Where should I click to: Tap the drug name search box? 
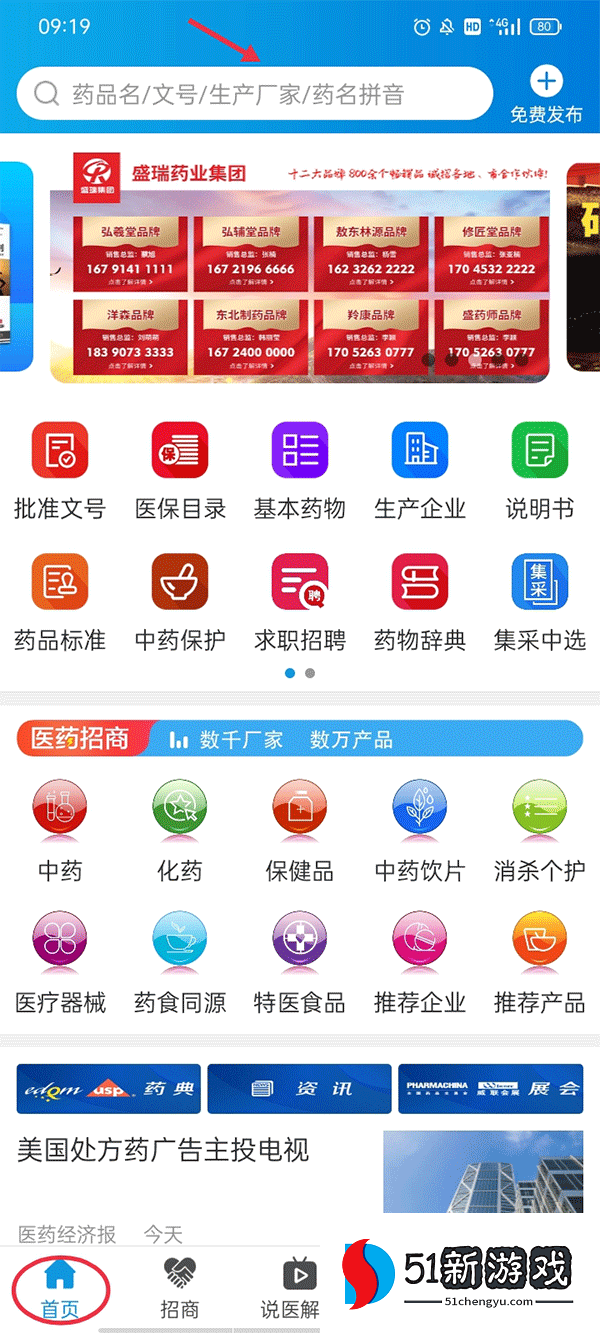[255, 94]
